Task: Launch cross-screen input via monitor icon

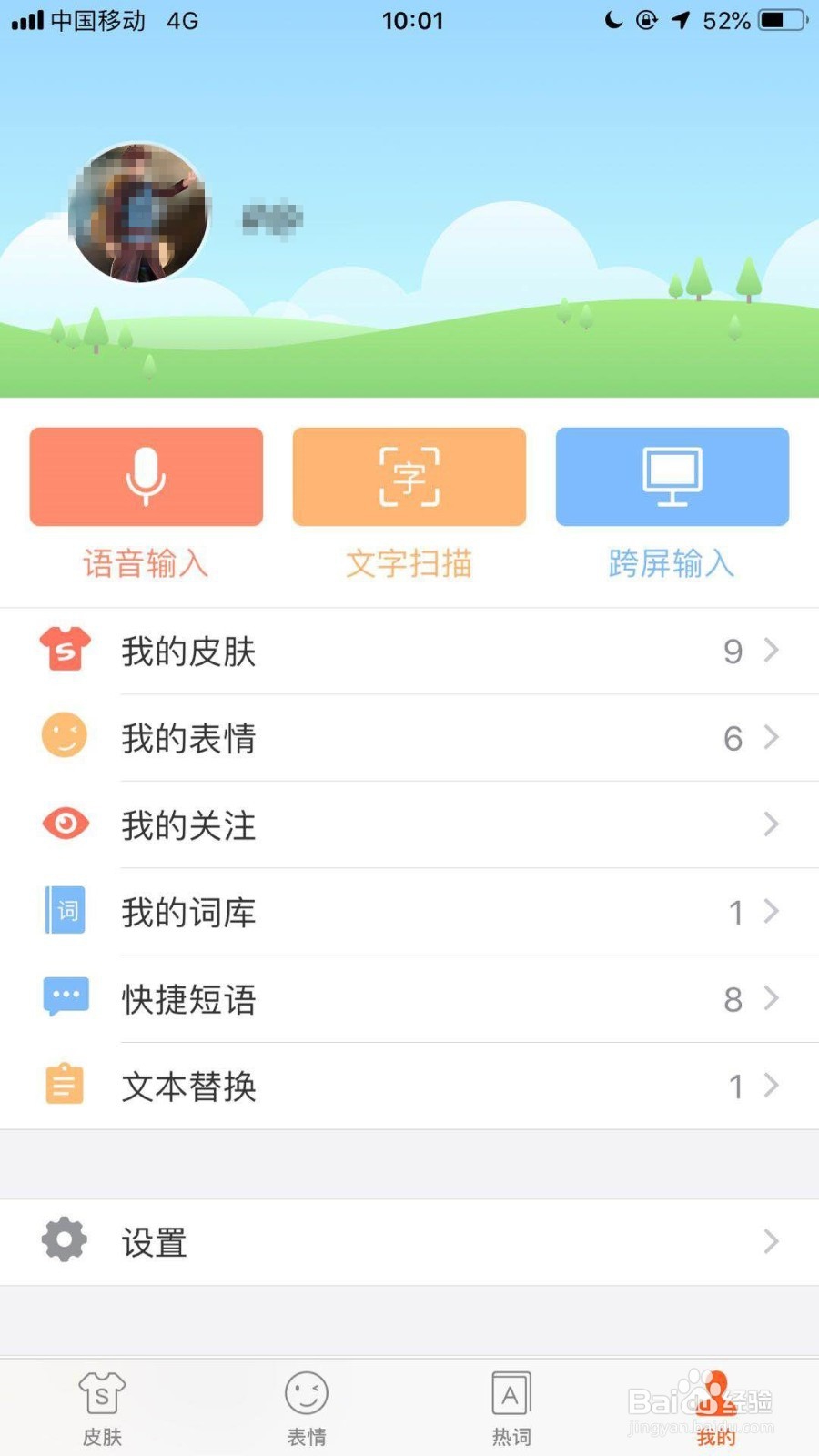Action: pos(672,477)
